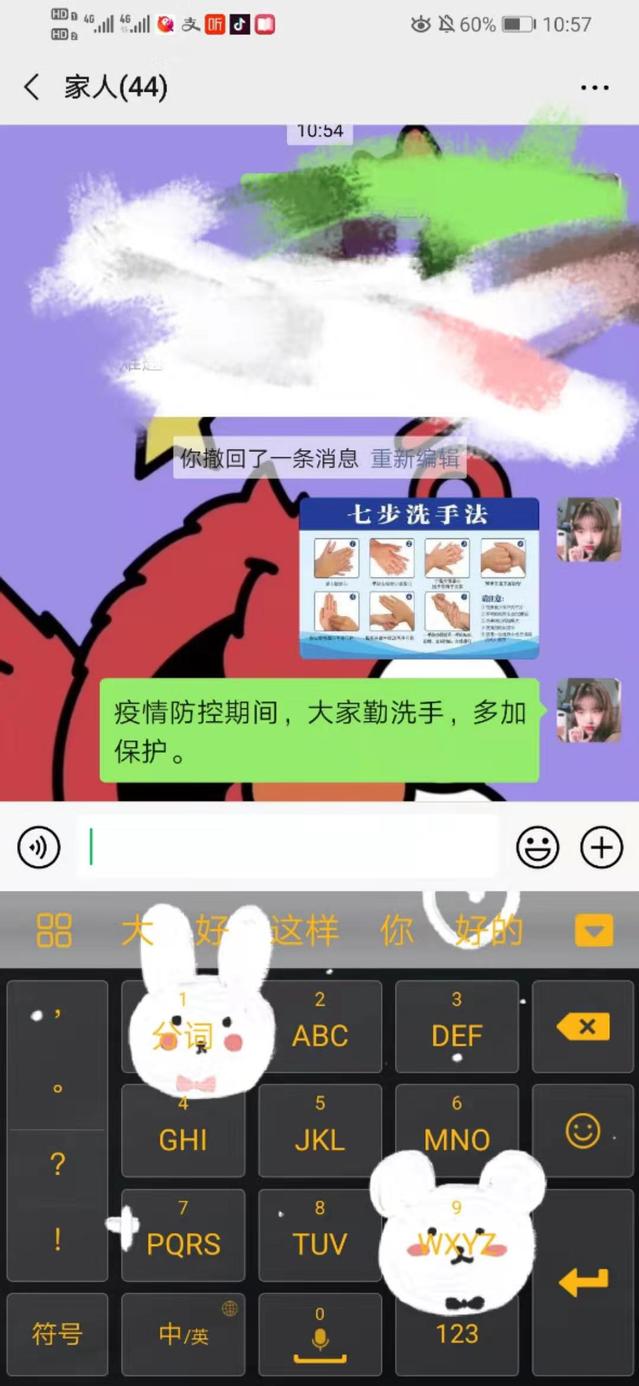Image resolution: width=639 pixels, height=1386 pixels.
Task: Focus the message text field
Action: (290, 848)
